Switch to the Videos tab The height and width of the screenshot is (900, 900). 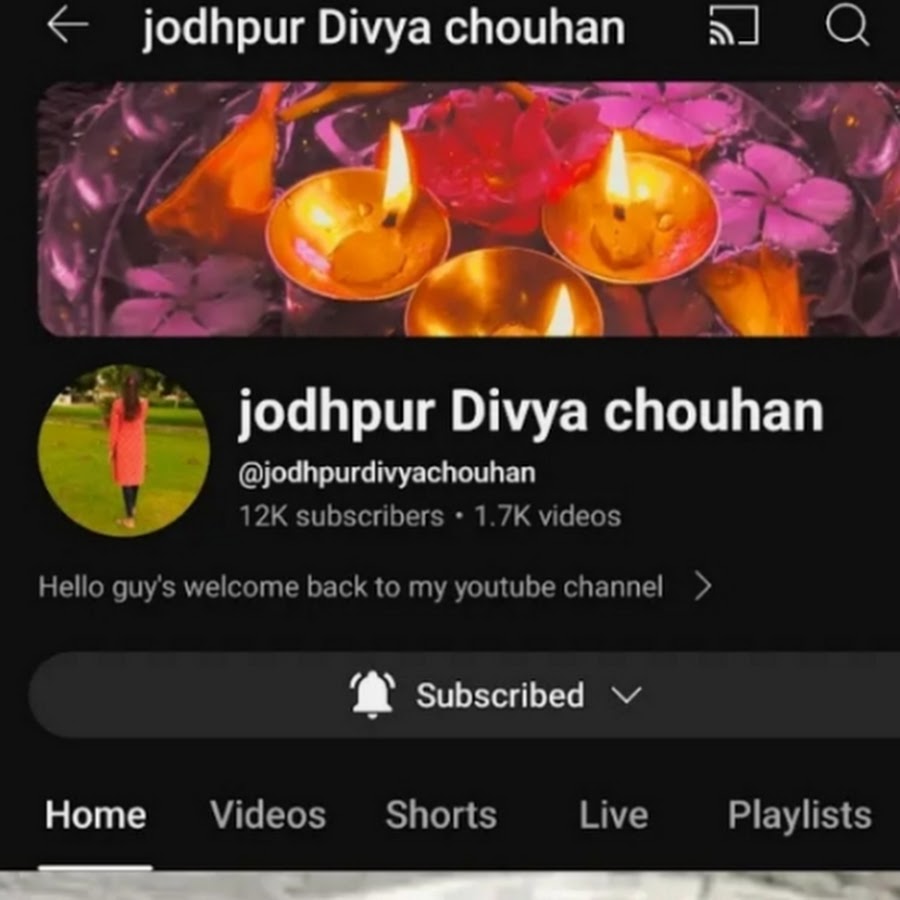coord(267,815)
